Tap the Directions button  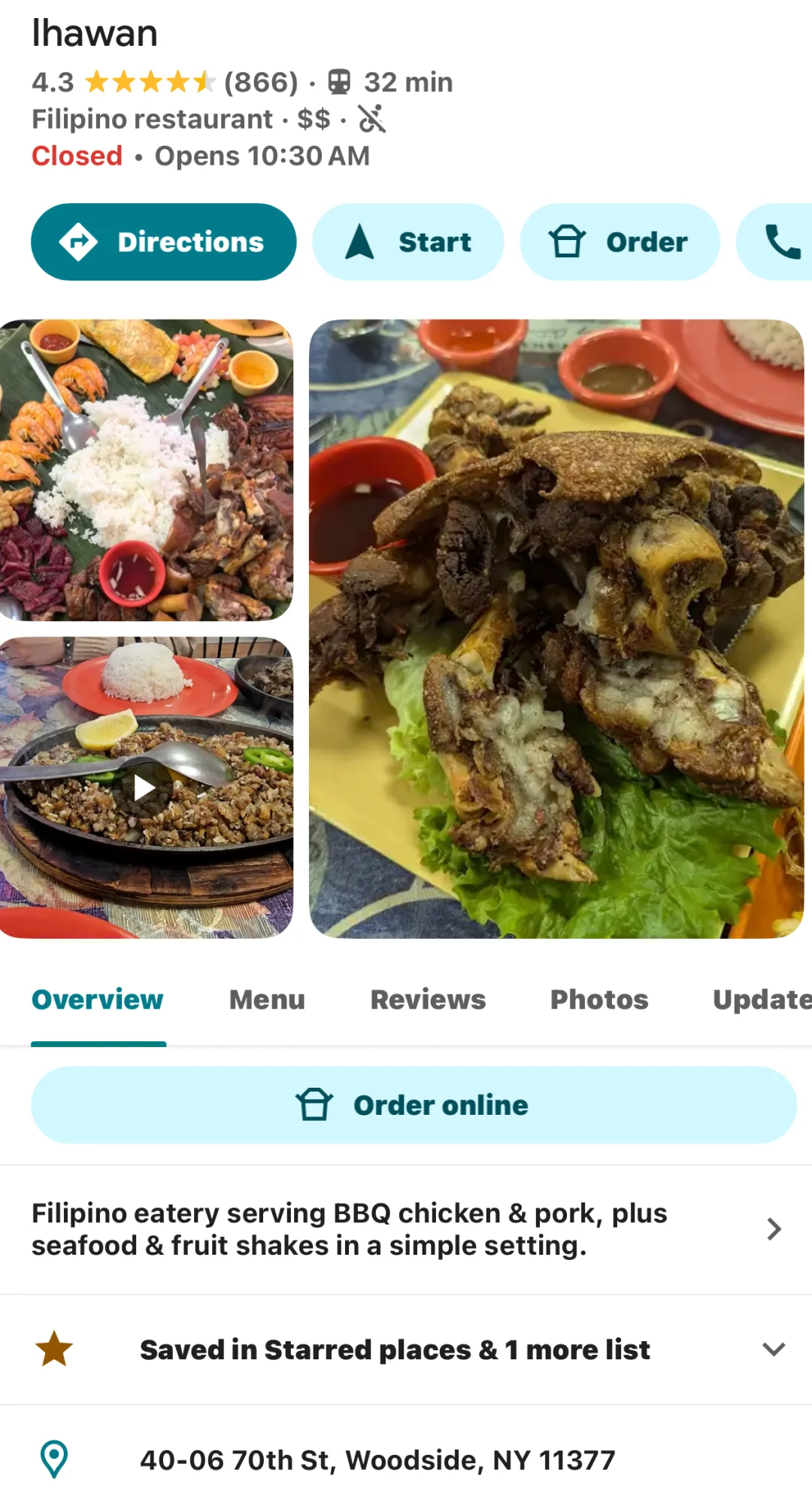point(163,241)
